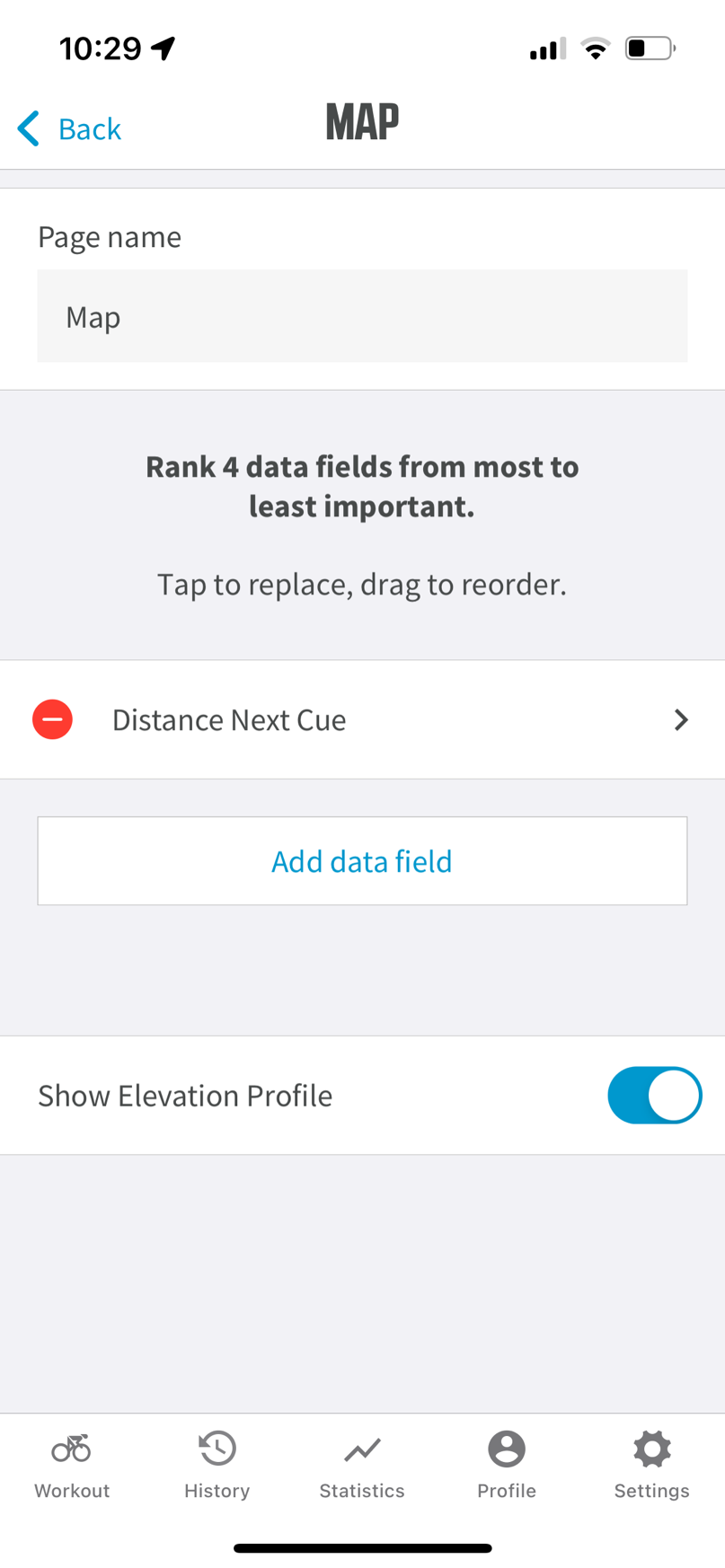Go to the Profile tab
Image resolution: width=725 pixels, height=1568 pixels.
click(x=507, y=1466)
